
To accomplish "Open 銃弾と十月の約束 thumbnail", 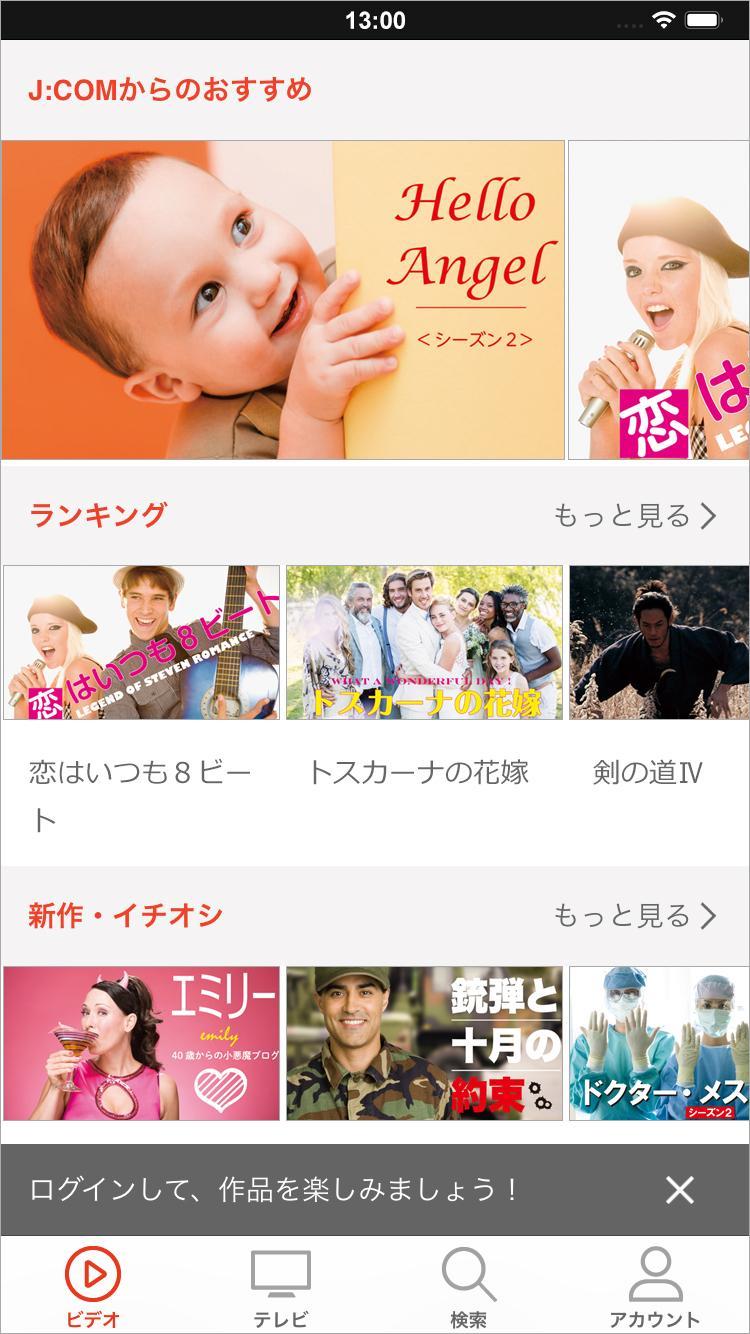I will click(x=424, y=1043).
